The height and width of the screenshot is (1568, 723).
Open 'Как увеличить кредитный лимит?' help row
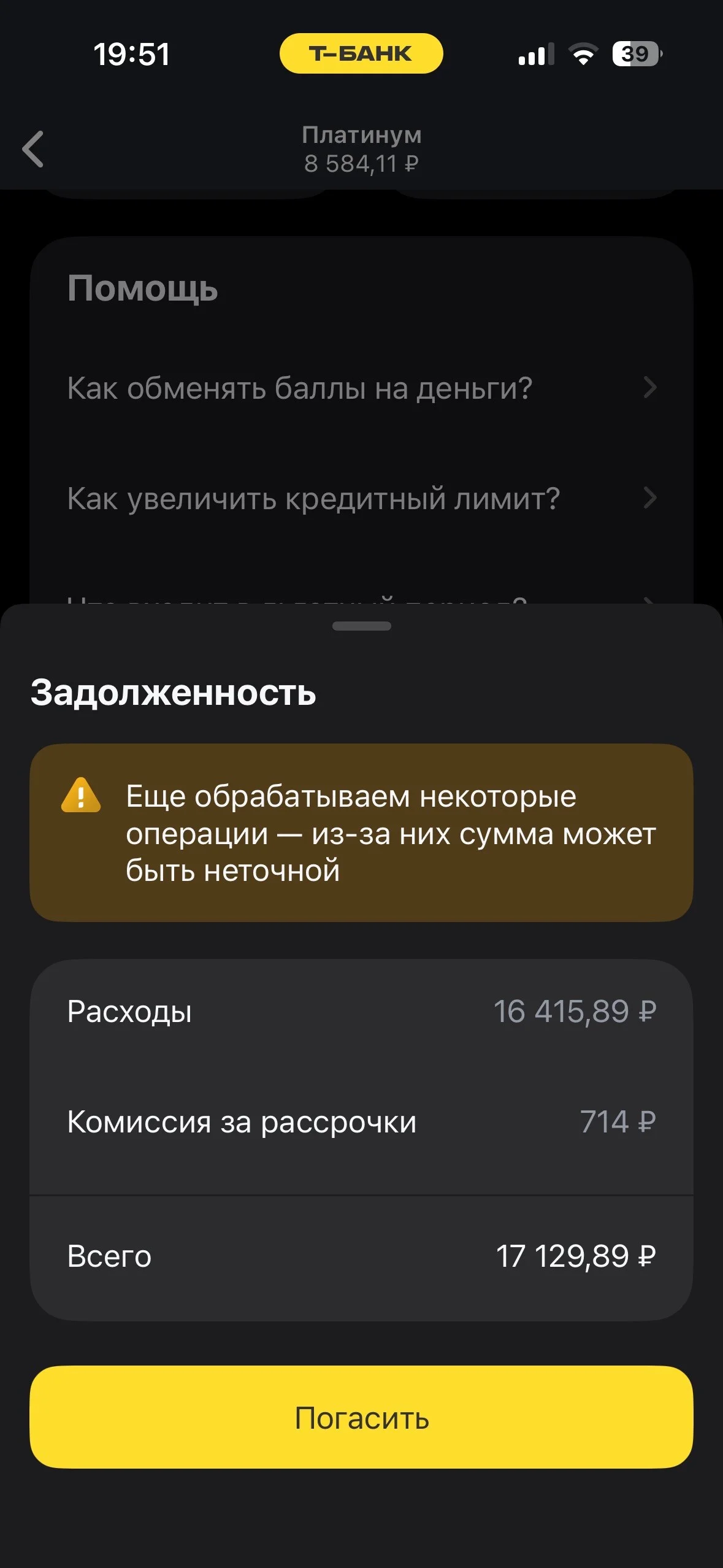coord(361,498)
